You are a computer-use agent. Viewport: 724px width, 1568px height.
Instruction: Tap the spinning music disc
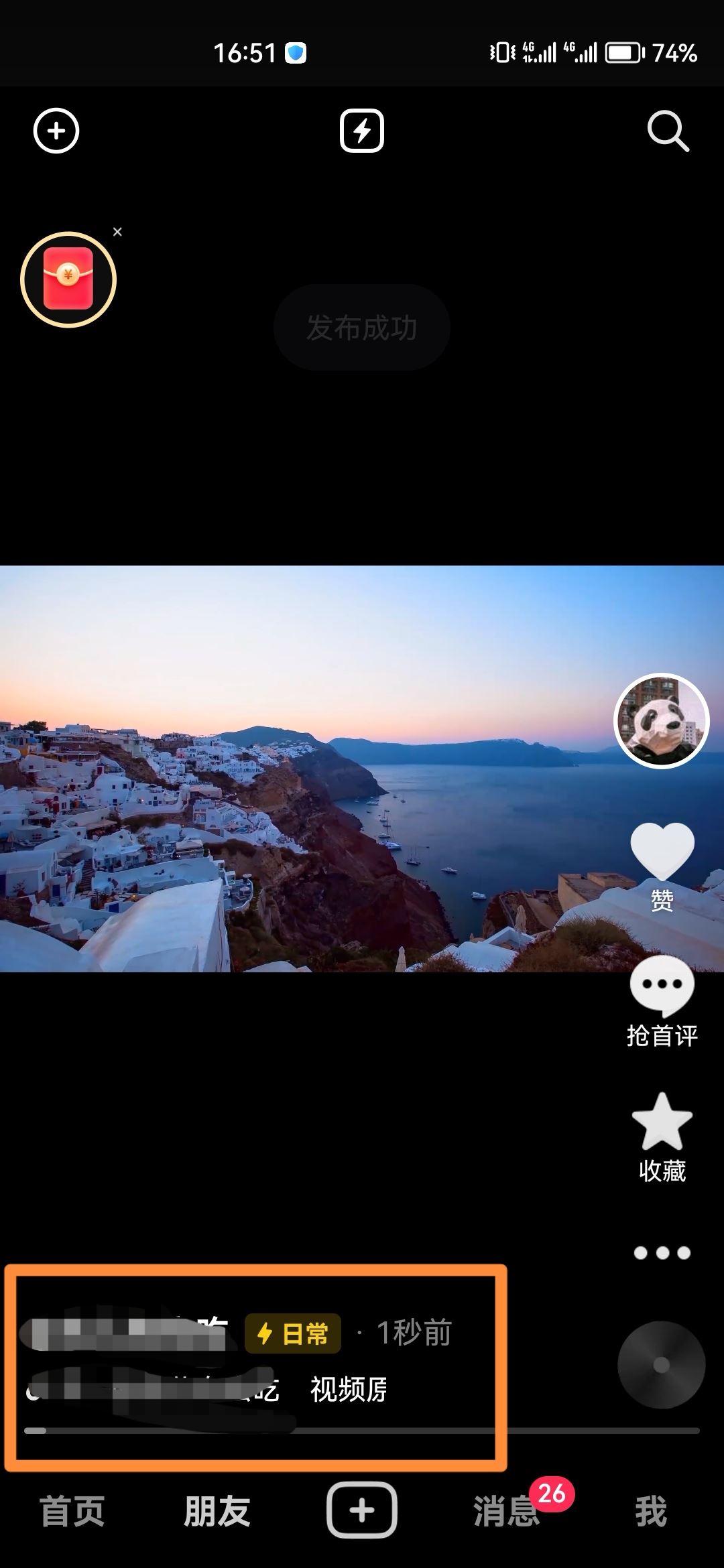(x=661, y=1365)
